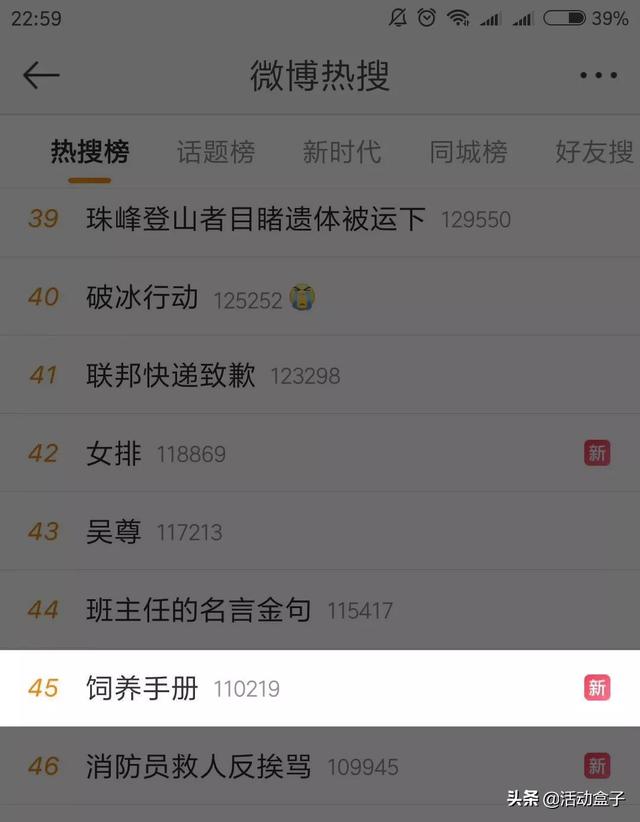Screen dimensions: 640x822
Task: Open trending topic 破冰行动
Action: coord(142,297)
